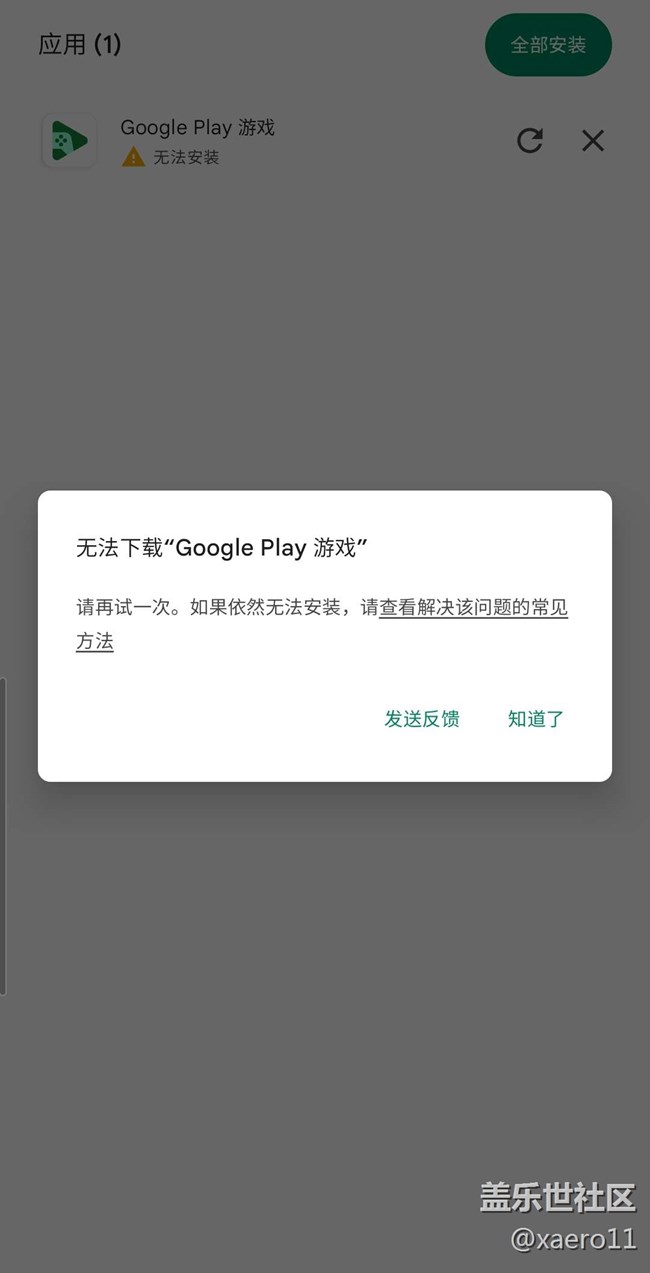Image resolution: width=650 pixels, height=1273 pixels.
Task: Tap 发送反馈 to send feedback
Action: click(x=422, y=718)
